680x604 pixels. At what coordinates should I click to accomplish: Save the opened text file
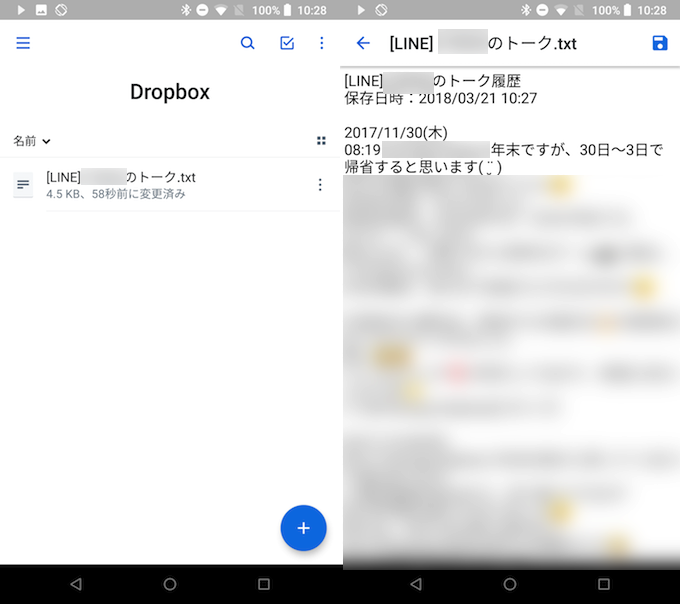(x=659, y=43)
